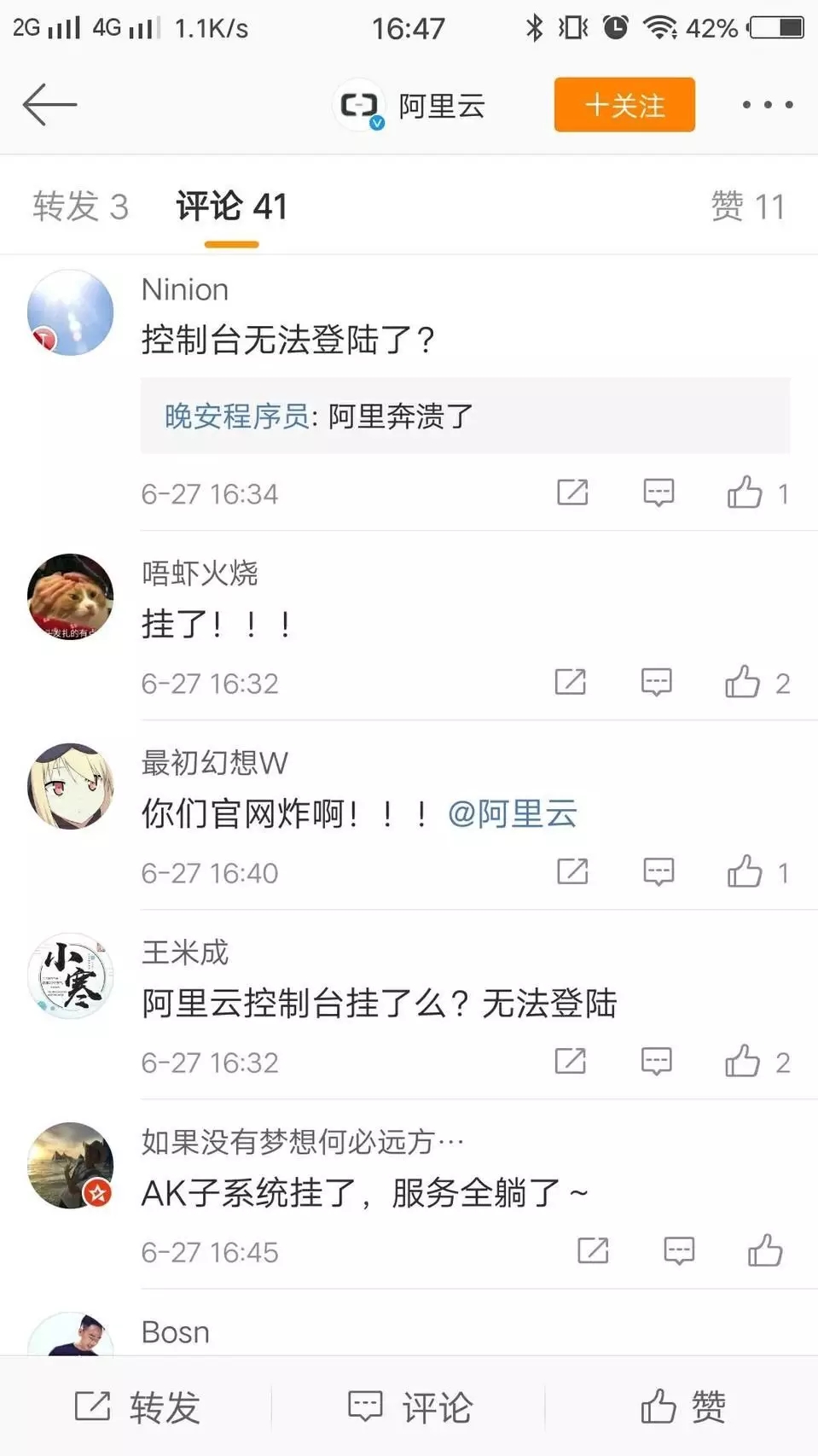This screenshot has height=1456, width=818.
Task: Open the three-dot overflow menu
Action: tap(767, 105)
